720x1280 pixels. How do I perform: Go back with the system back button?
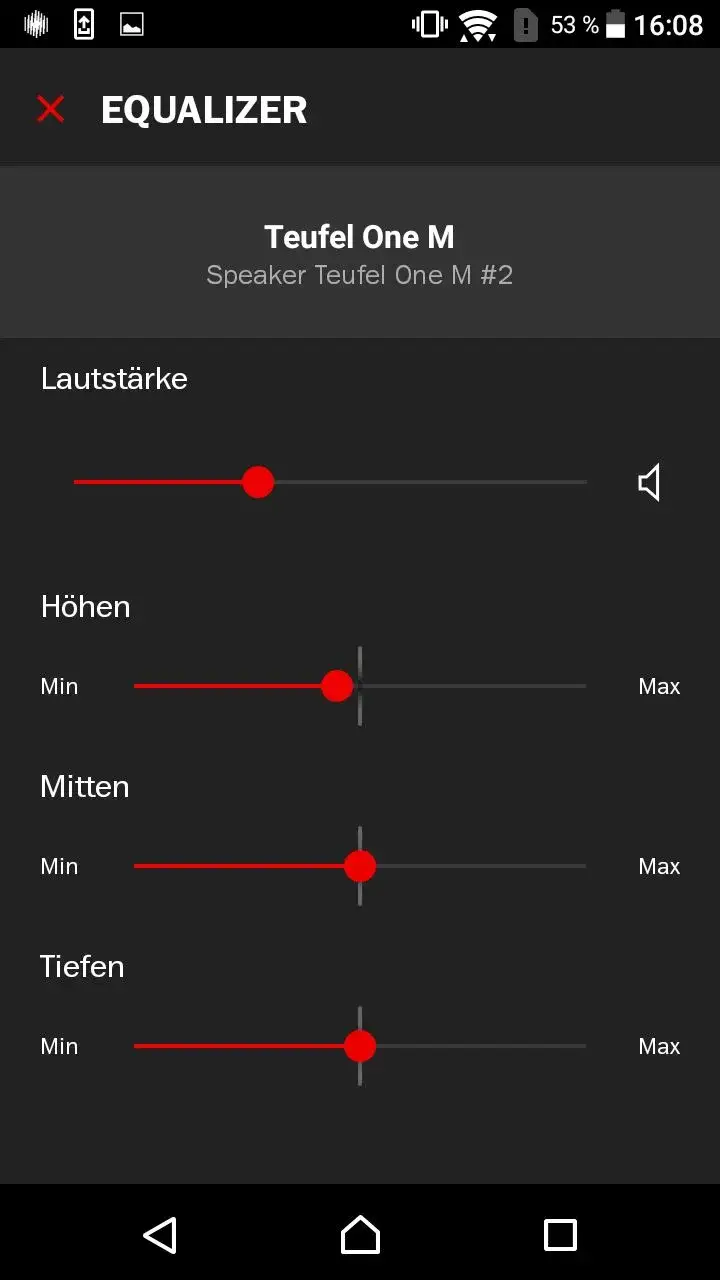[x=160, y=1235]
